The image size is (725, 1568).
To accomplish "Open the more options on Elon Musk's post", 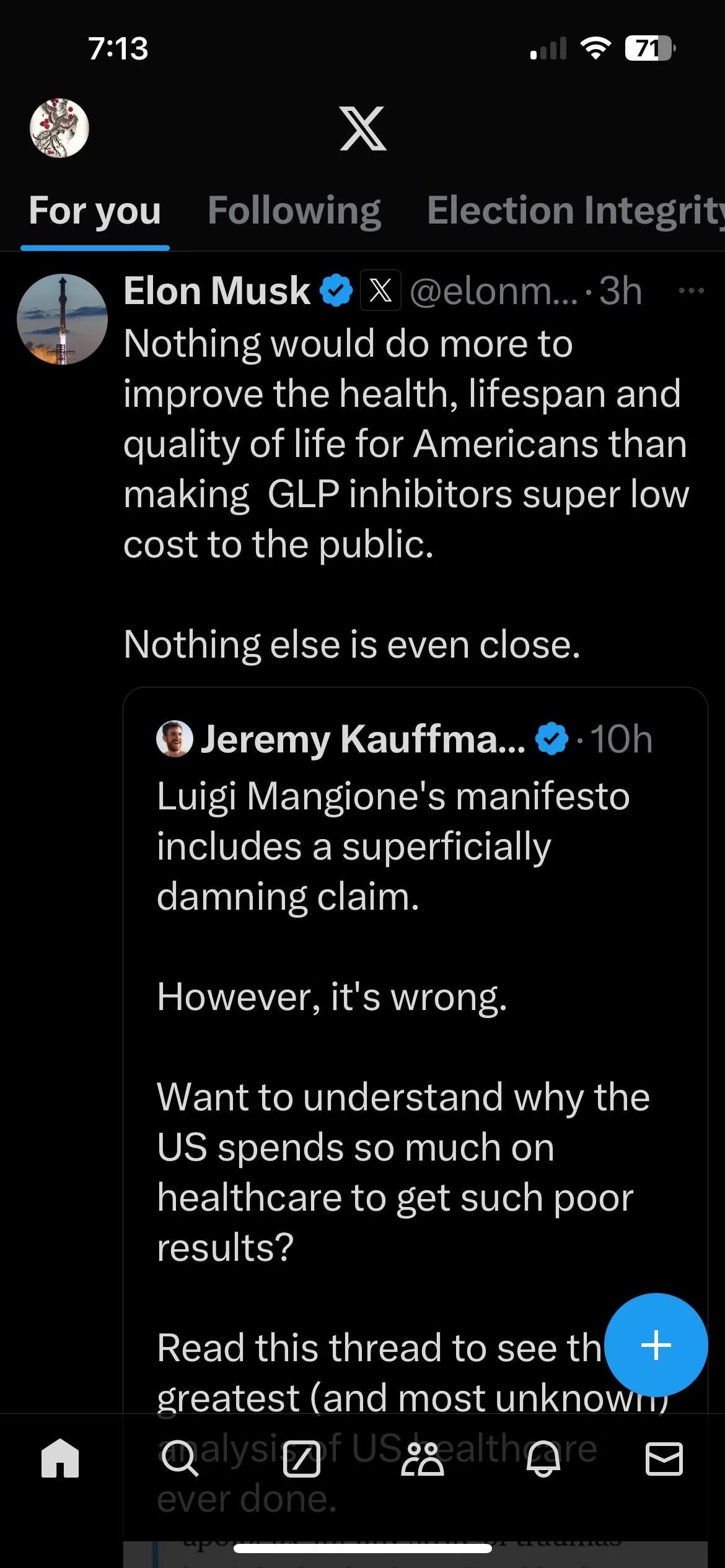I will (691, 290).
